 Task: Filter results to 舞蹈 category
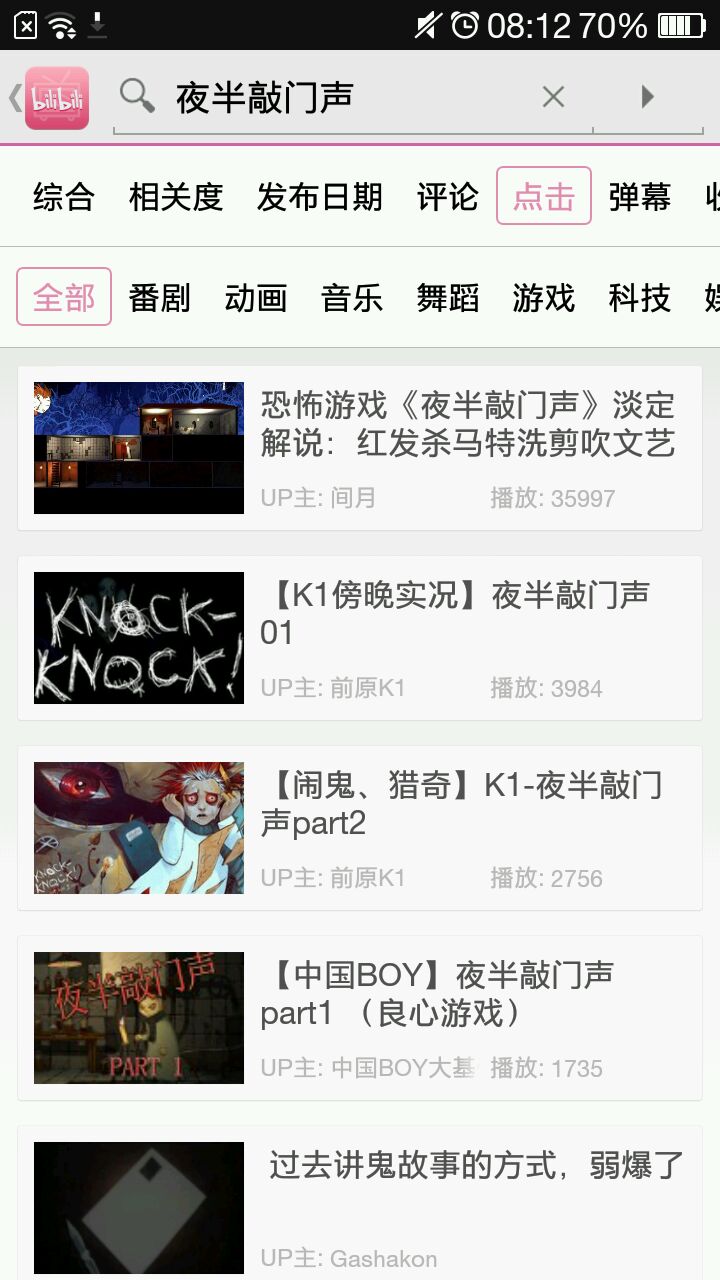click(x=447, y=298)
